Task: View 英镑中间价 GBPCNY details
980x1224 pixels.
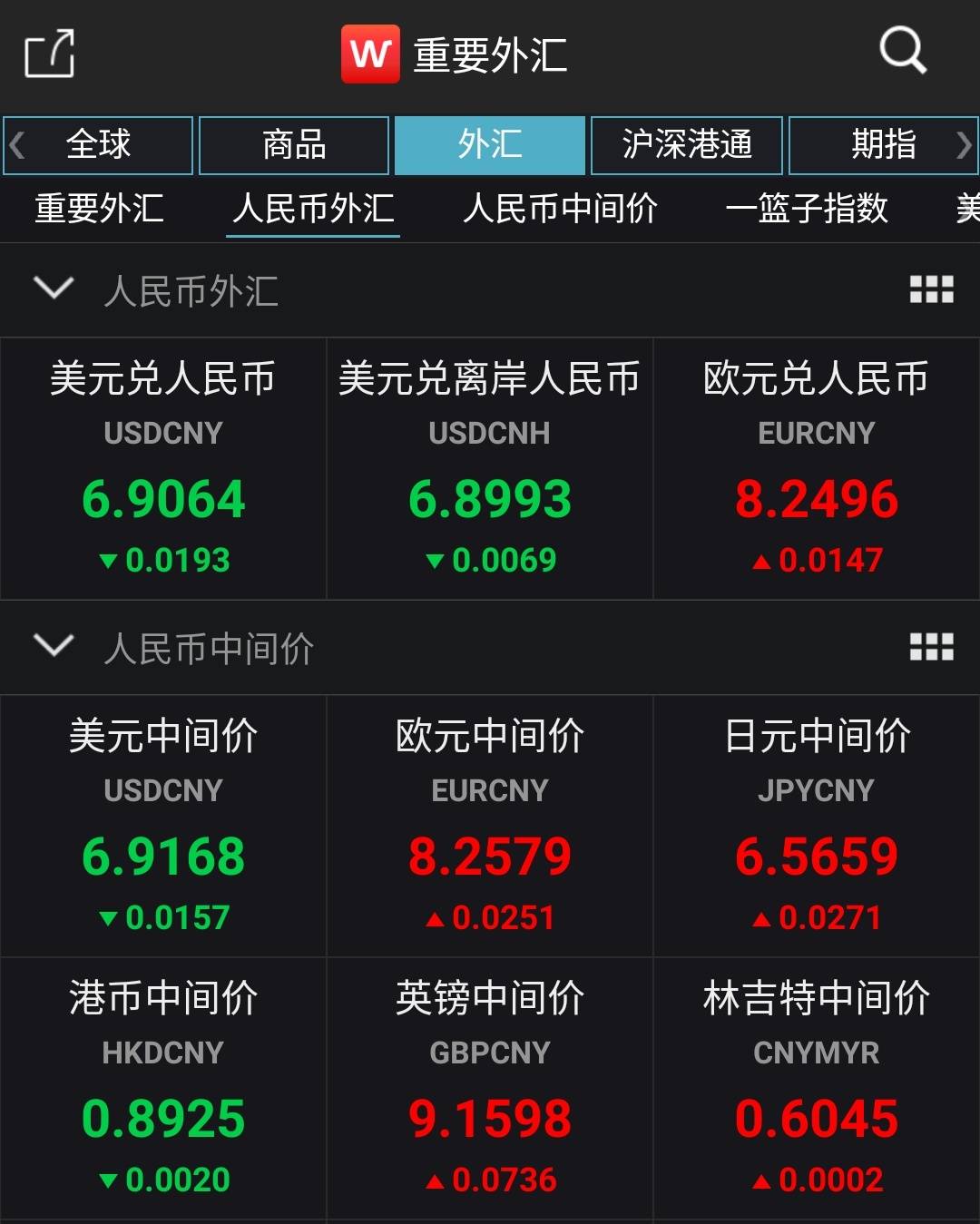Action: 490,1088
